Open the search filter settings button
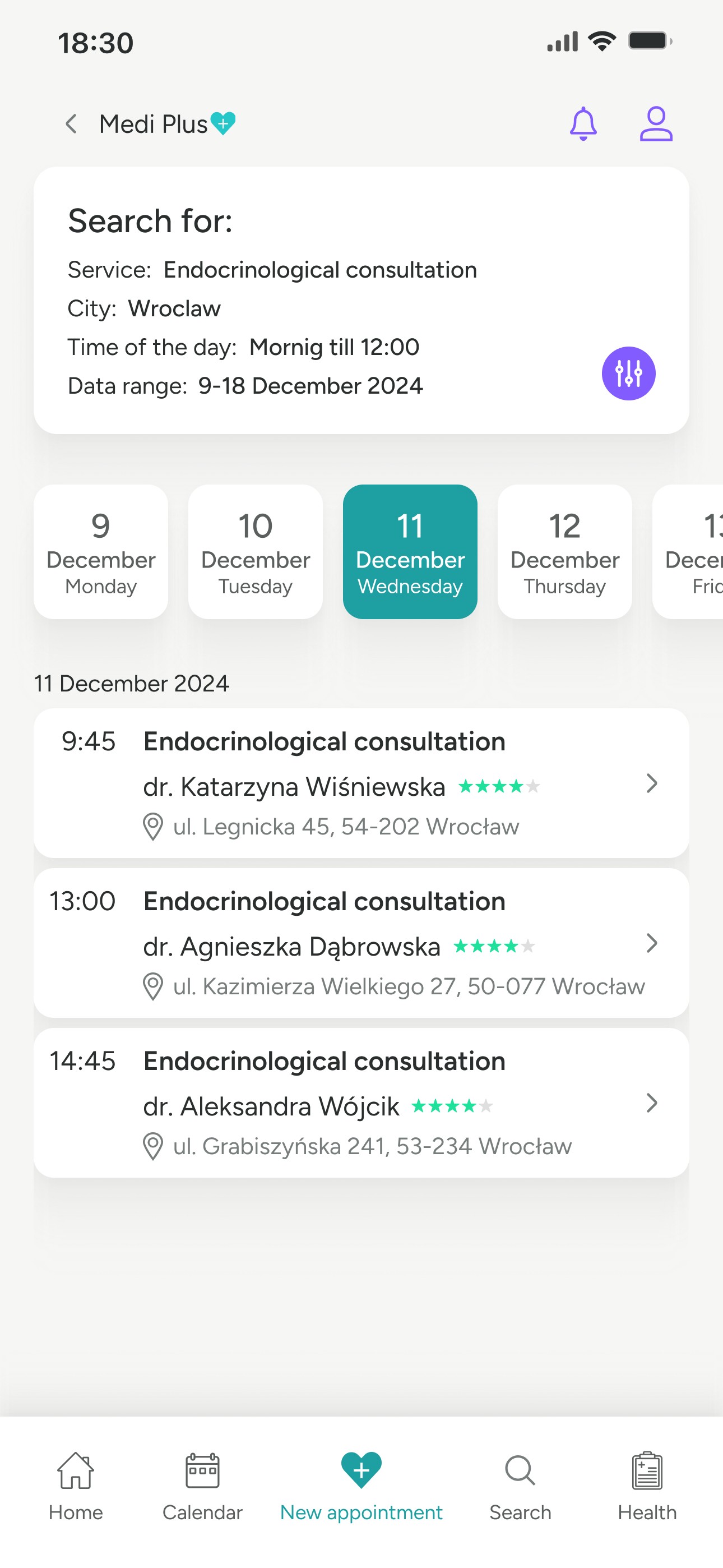 coord(628,373)
